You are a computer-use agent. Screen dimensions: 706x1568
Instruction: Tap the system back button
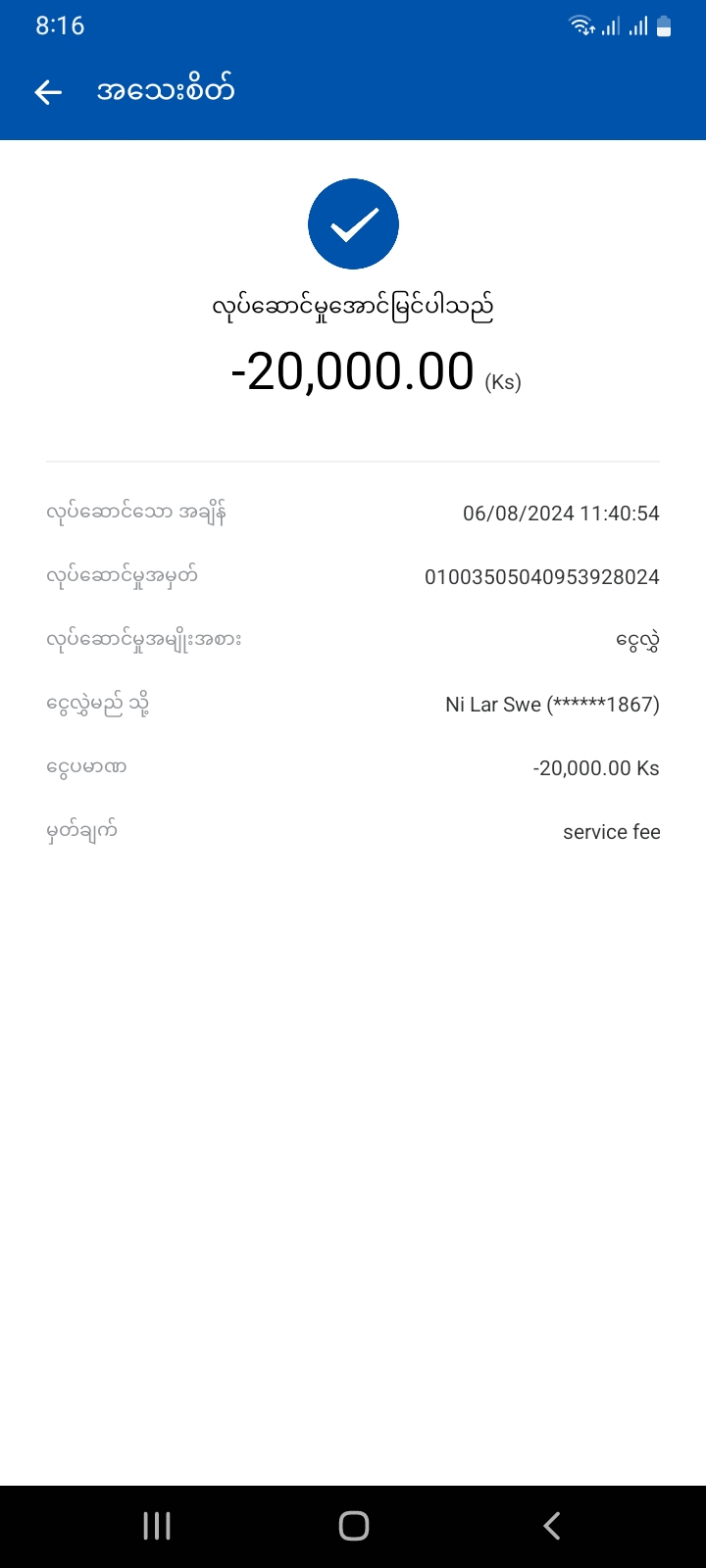click(552, 1525)
